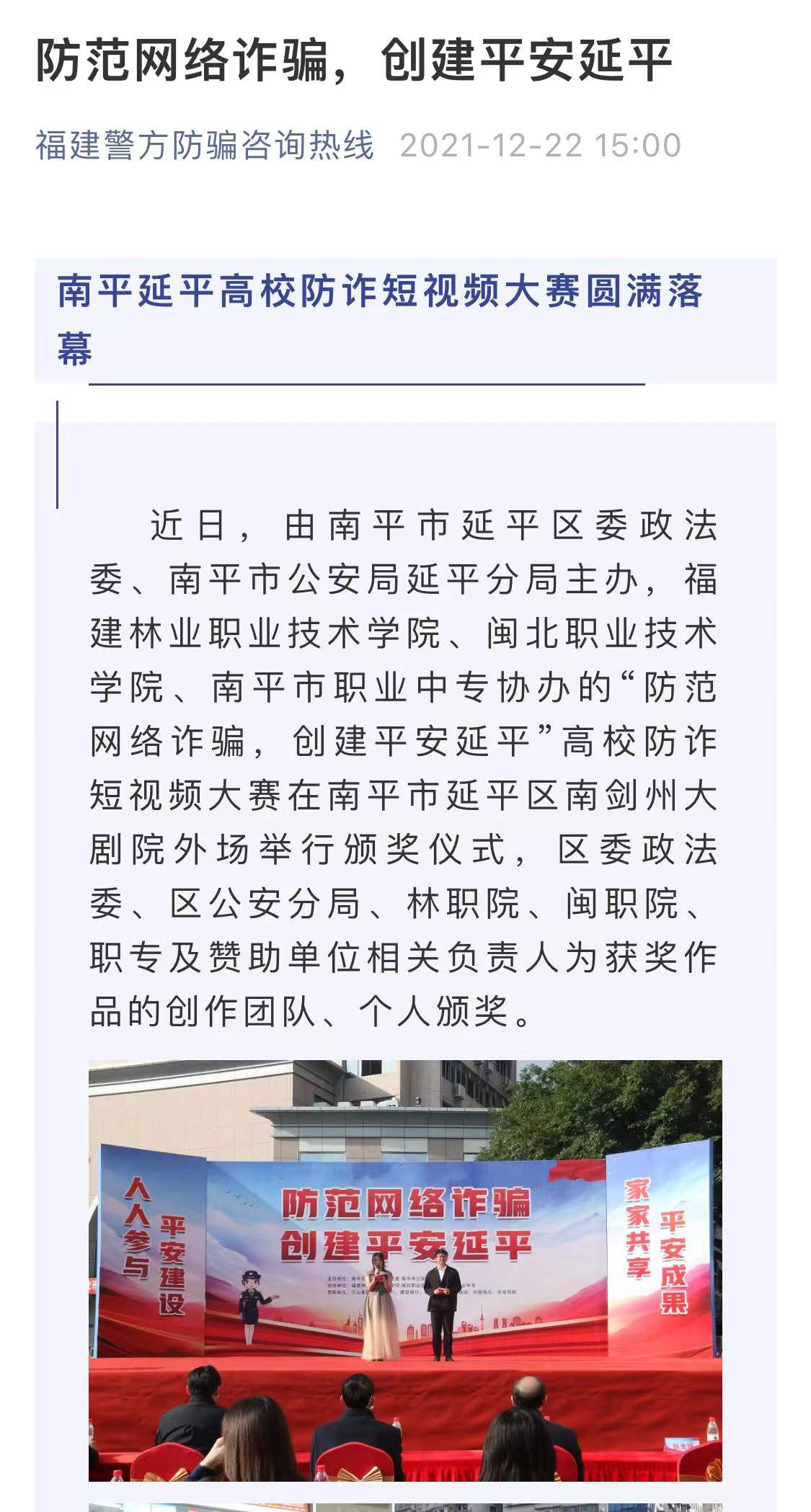811x1512 pixels.
Task: Open the 福建警方防骗咨询热线 account link
Action: coord(205,145)
